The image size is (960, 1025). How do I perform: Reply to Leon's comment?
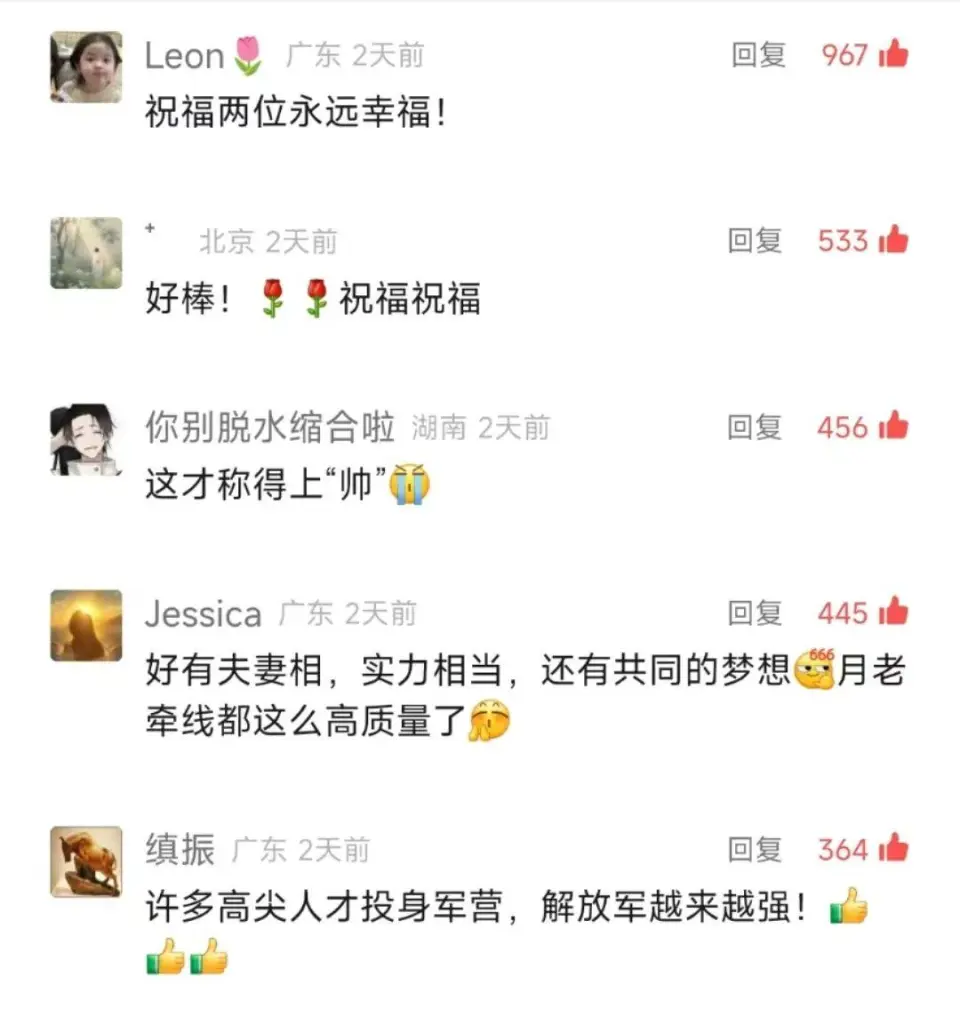point(758,55)
